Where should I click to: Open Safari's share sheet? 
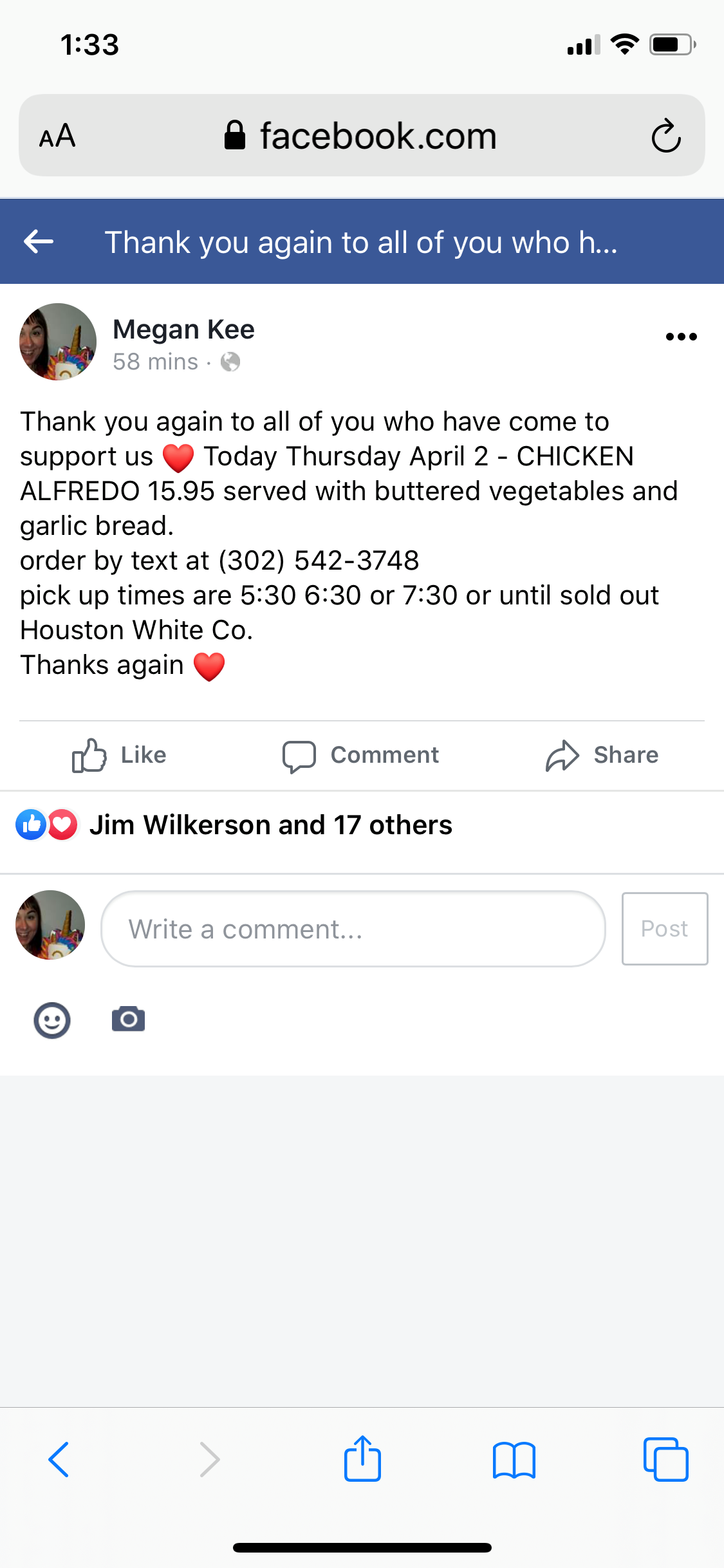point(362,1459)
